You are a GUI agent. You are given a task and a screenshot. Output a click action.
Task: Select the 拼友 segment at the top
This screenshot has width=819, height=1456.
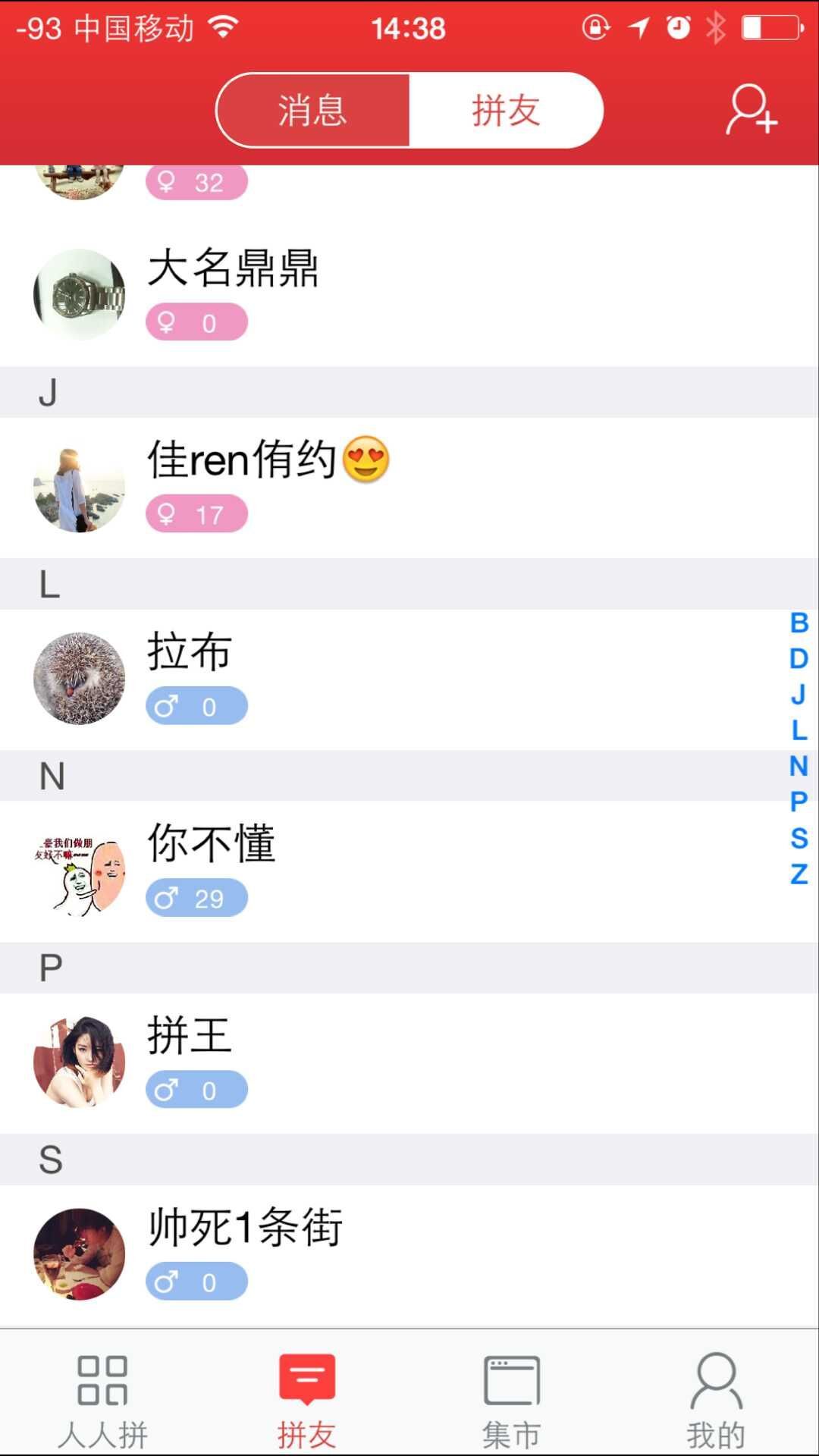point(506,111)
